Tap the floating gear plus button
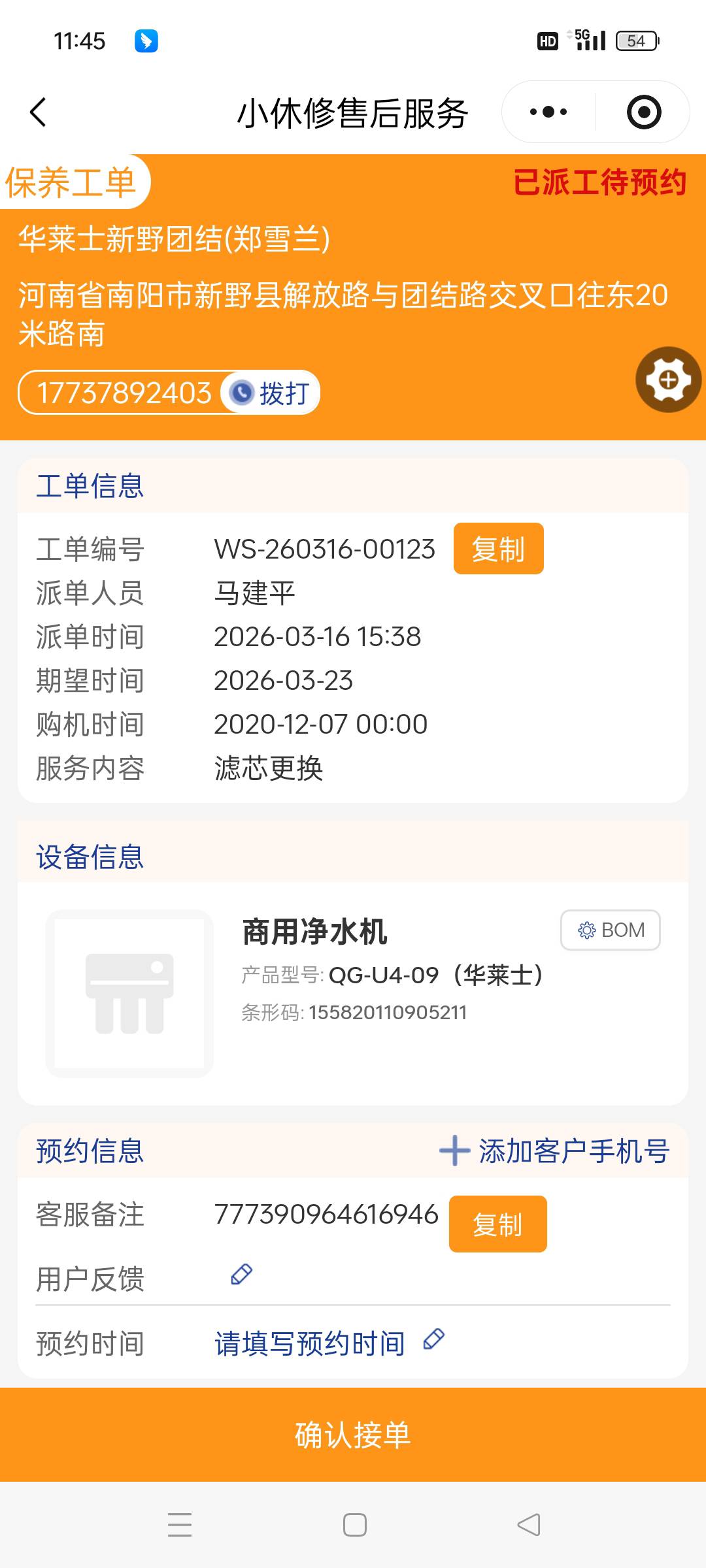This screenshot has height=1568, width=706. 668,380
